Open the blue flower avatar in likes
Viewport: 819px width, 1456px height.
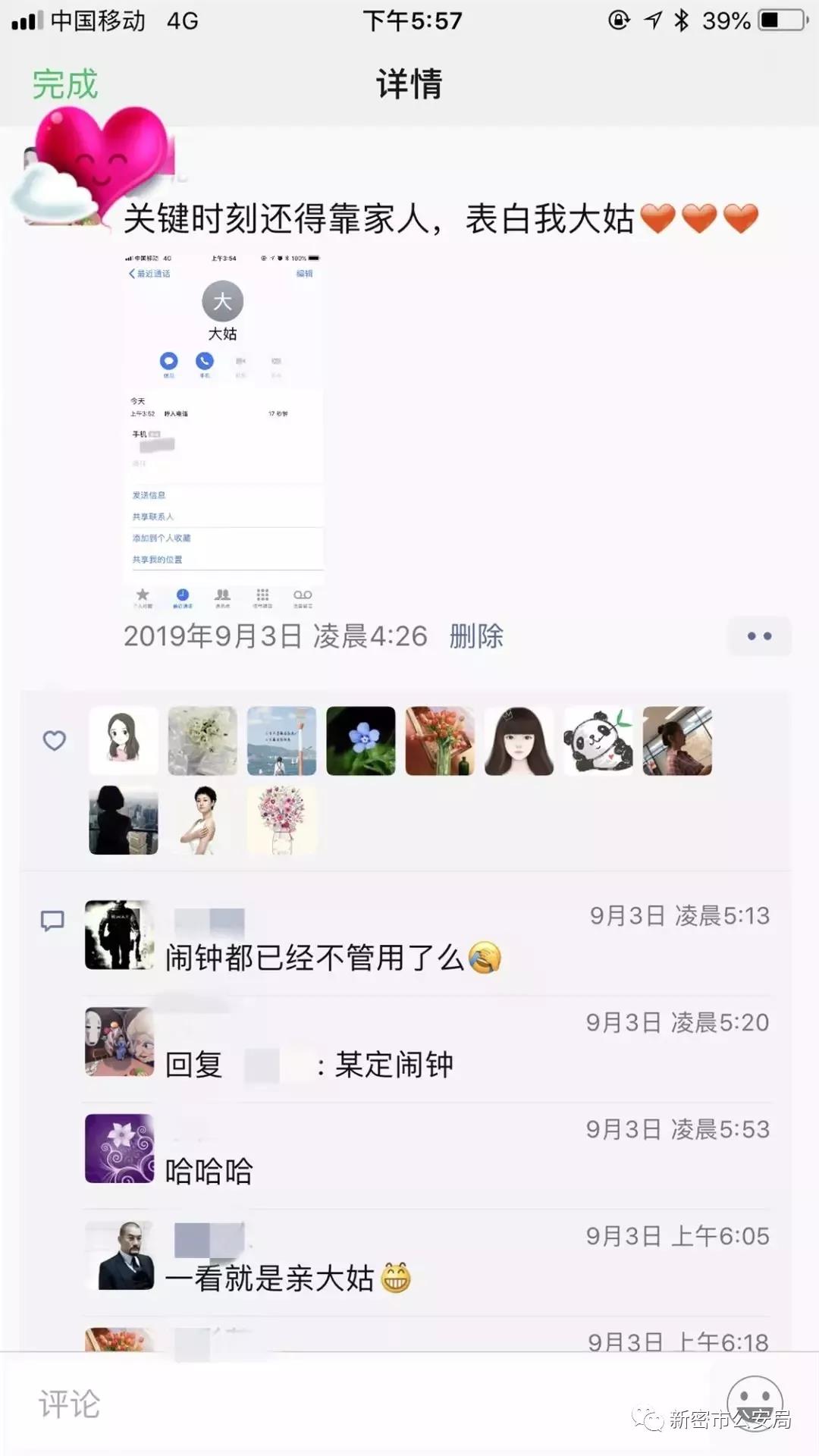click(361, 741)
